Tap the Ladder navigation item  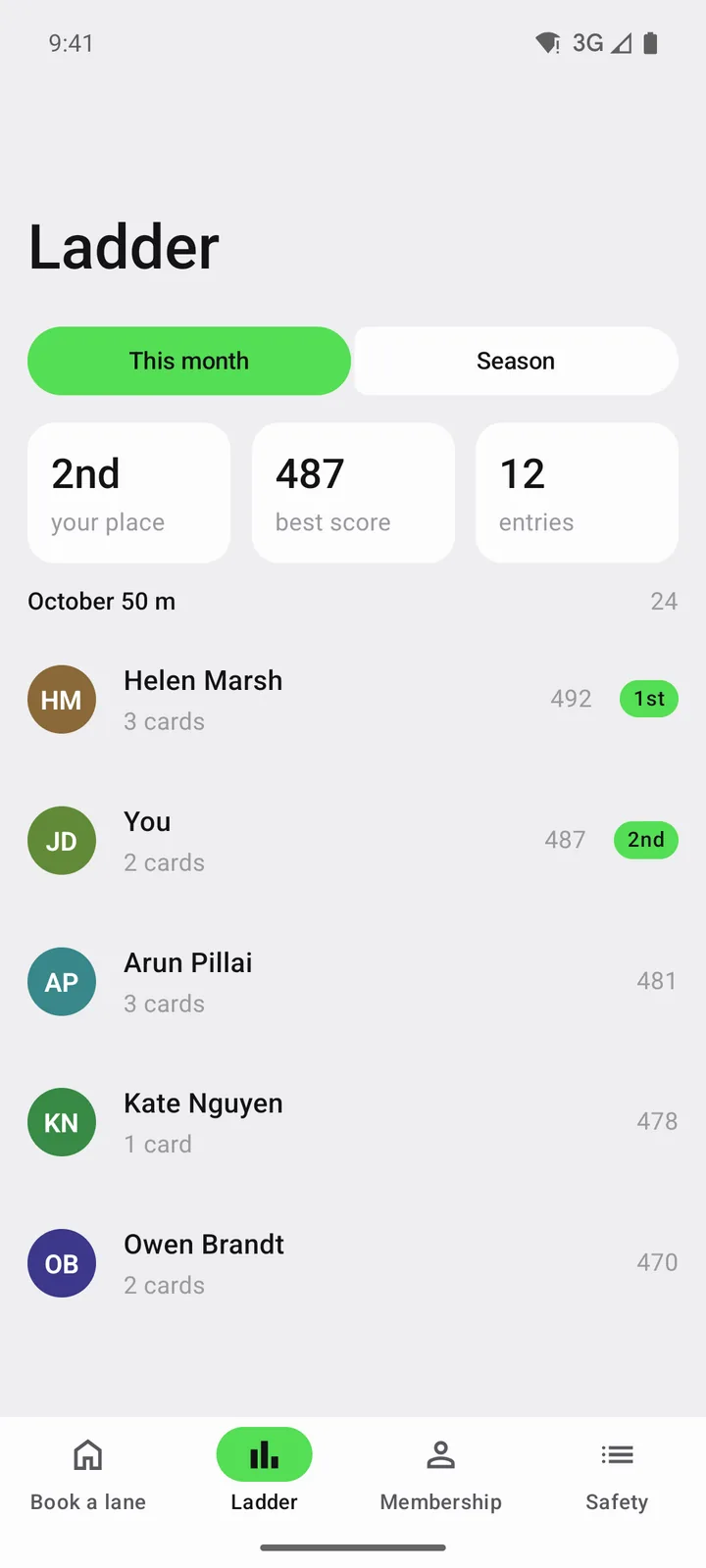point(265,1475)
